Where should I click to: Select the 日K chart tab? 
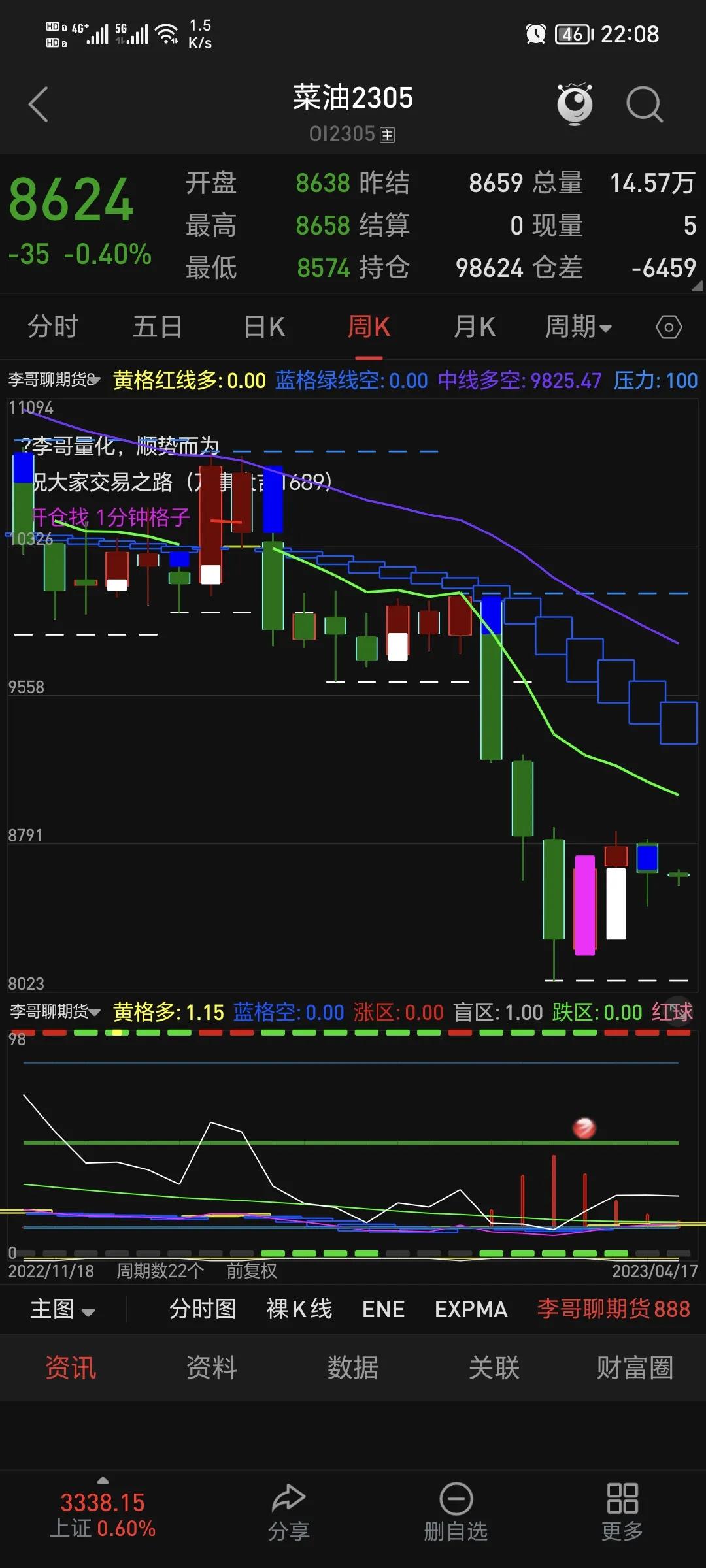264,327
